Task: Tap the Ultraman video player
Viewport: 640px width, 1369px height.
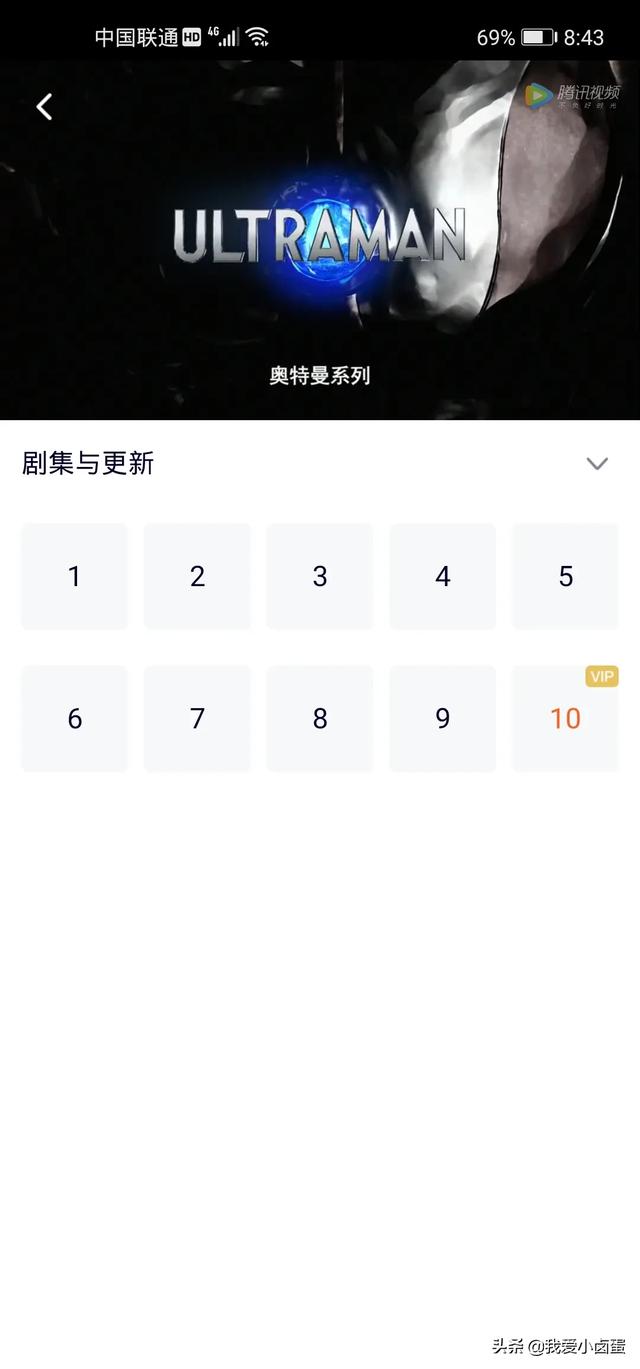Action: click(320, 240)
